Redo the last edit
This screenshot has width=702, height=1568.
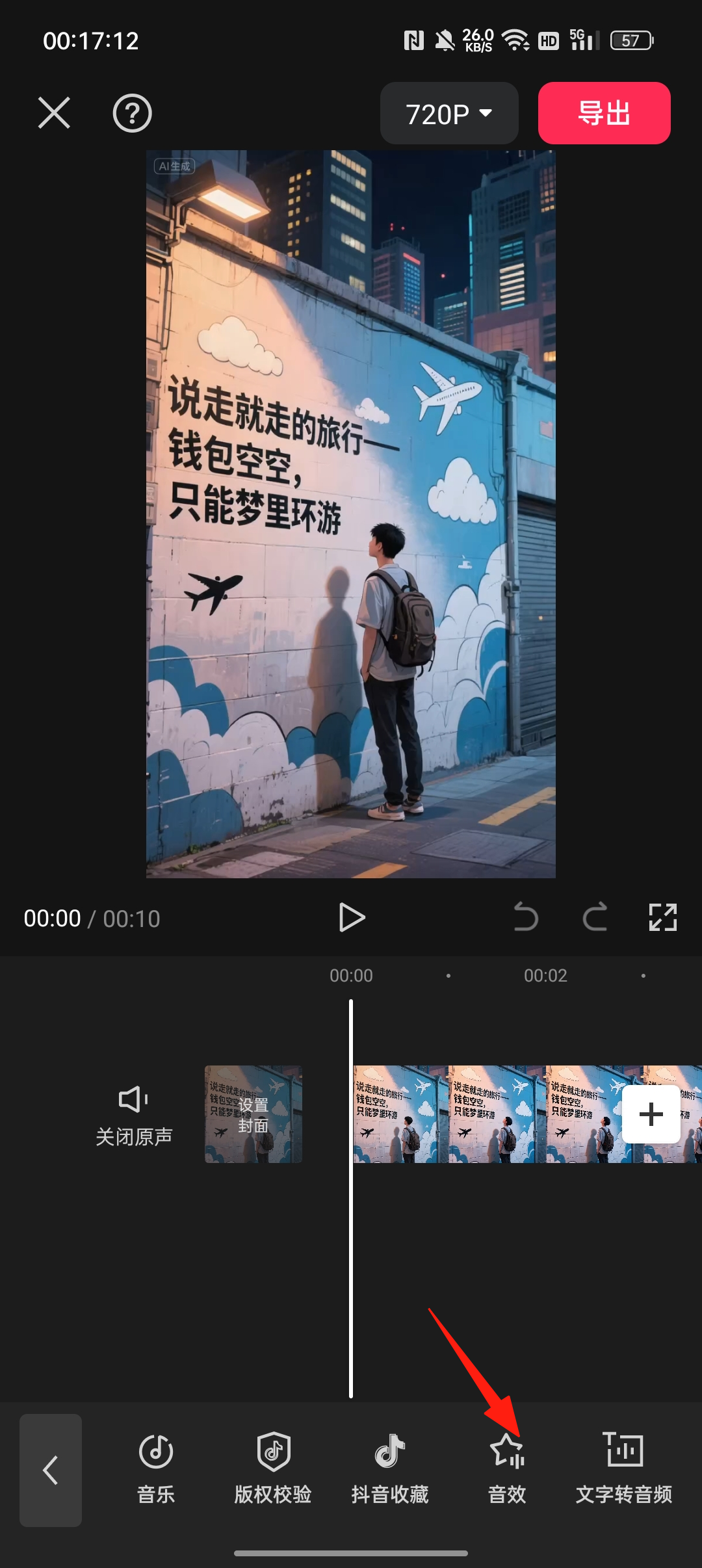point(595,917)
